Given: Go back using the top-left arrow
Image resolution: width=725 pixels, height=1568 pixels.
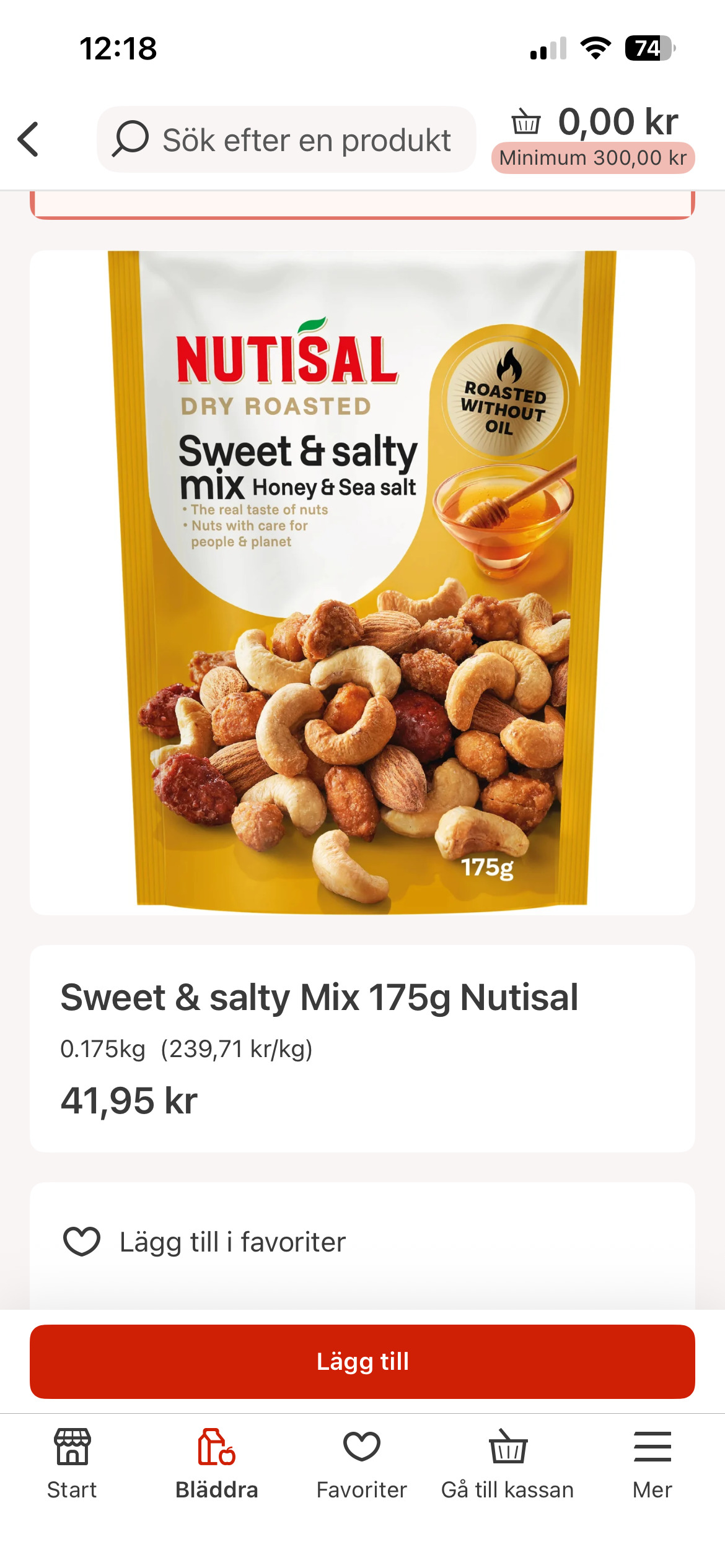Looking at the screenshot, I should pyautogui.click(x=29, y=139).
